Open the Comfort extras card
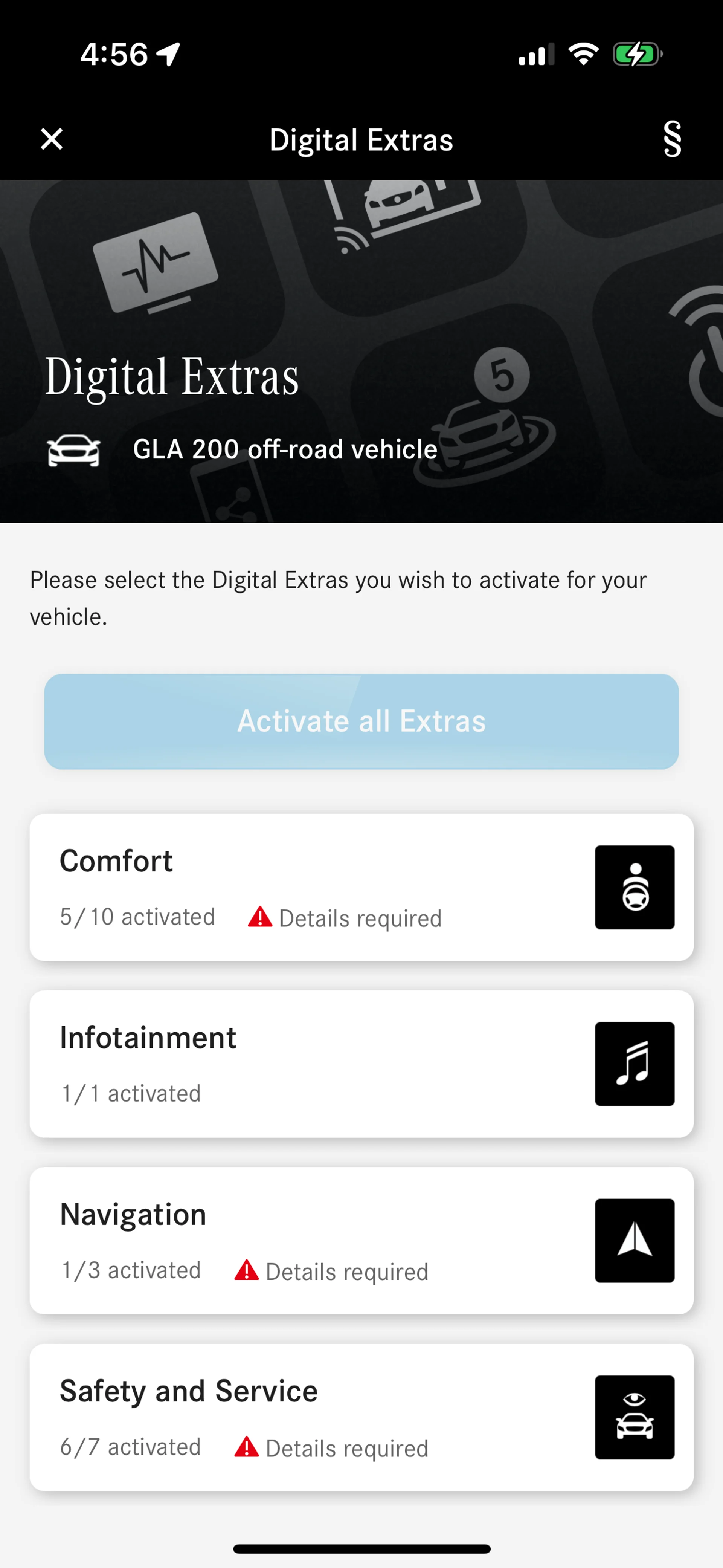The width and height of the screenshot is (723, 1568). [361, 887]
